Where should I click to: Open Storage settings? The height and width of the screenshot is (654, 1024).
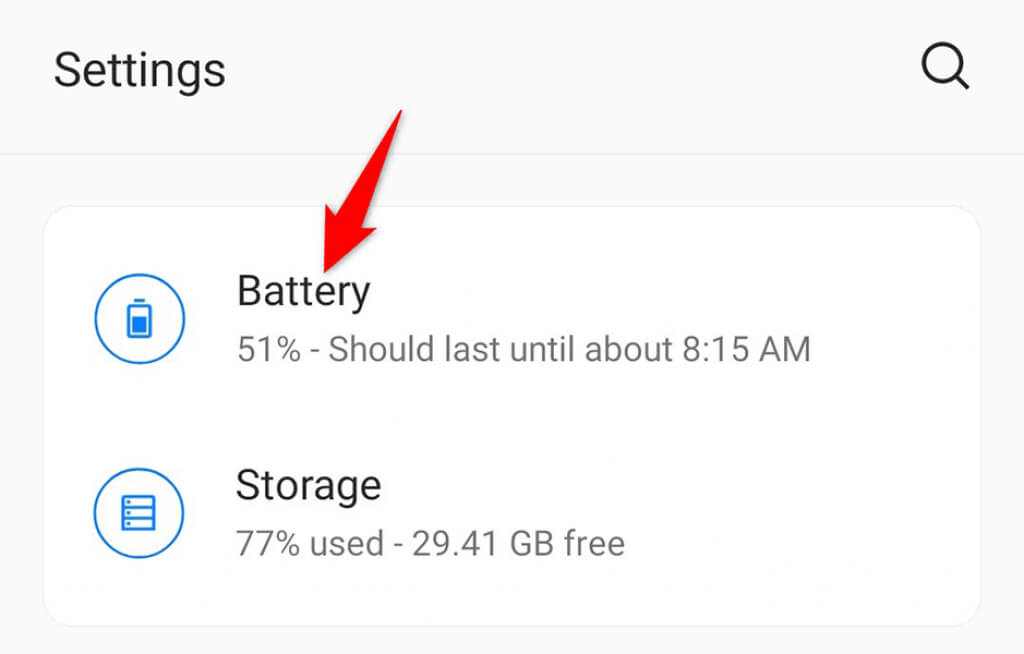(308, 486)
